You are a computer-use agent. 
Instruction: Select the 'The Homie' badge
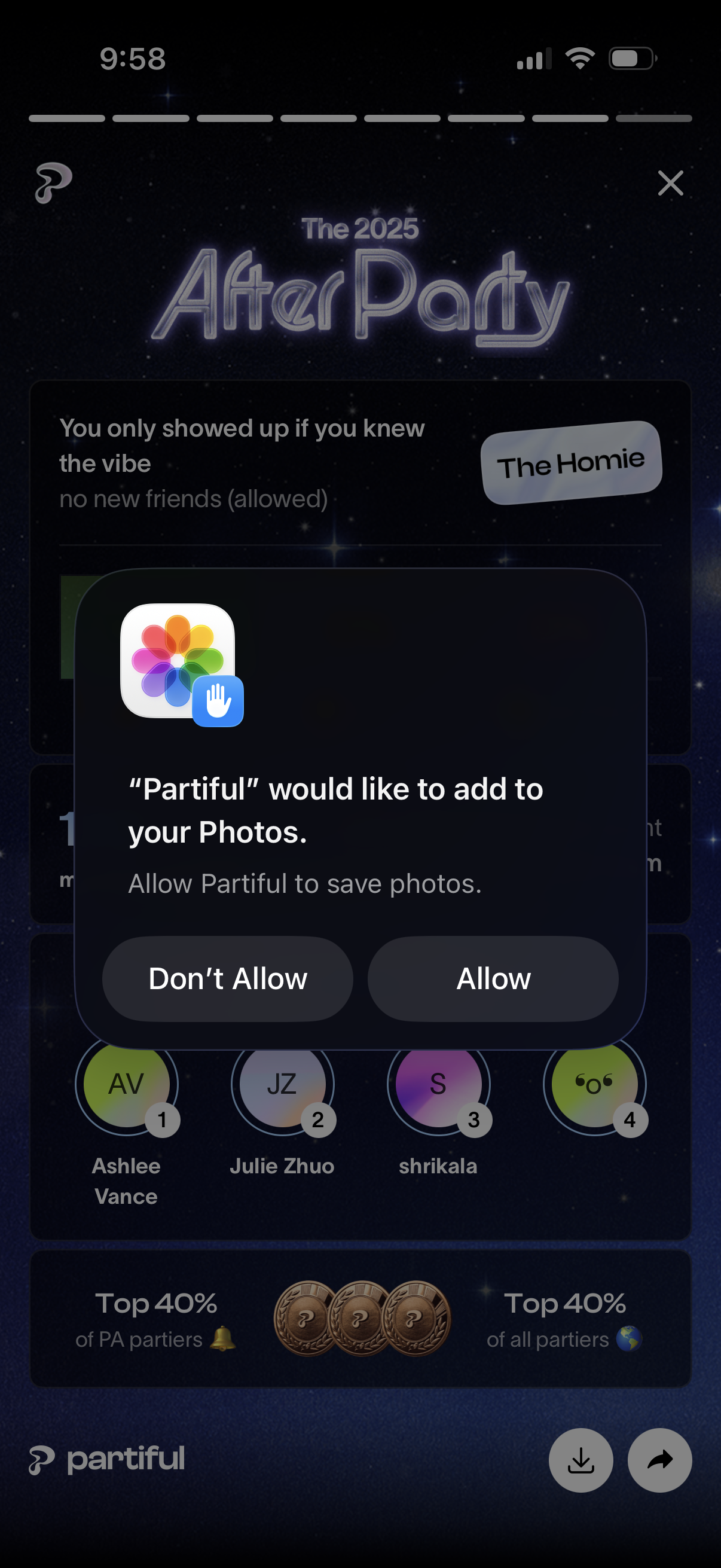[x=571, y=464]
